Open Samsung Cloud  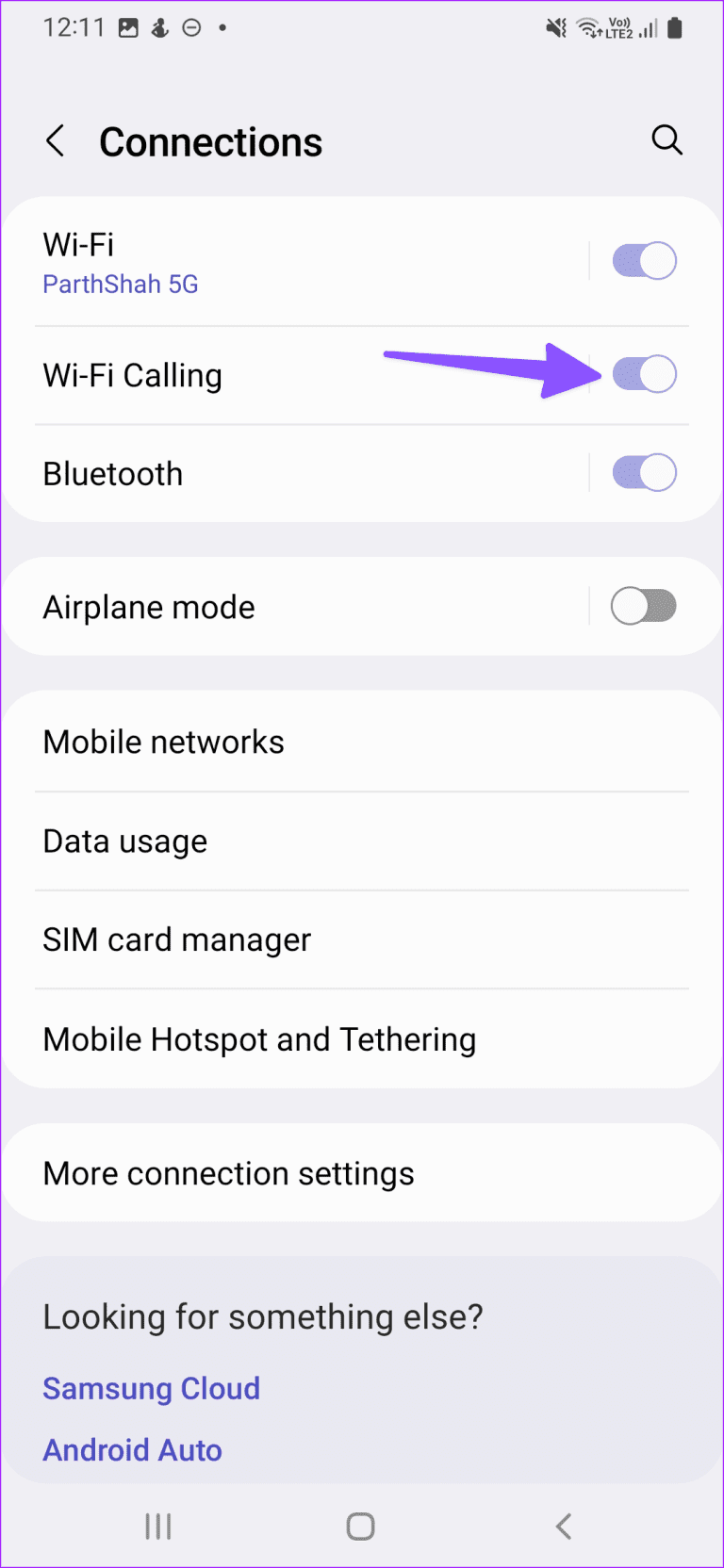[151, 1388]
